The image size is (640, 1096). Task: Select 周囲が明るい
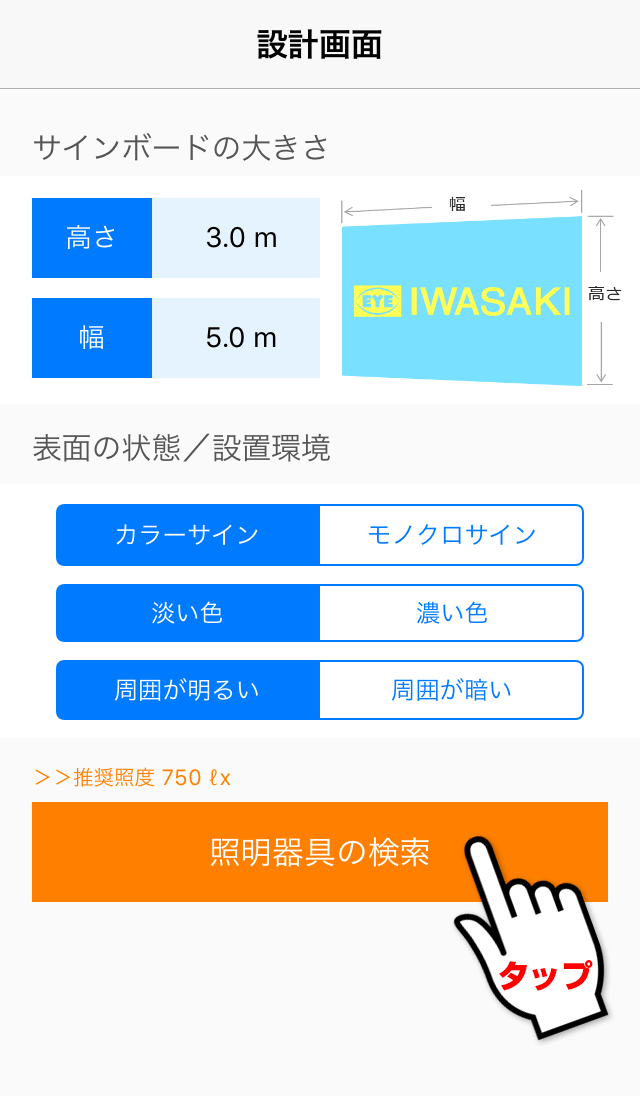click(188, 690)
